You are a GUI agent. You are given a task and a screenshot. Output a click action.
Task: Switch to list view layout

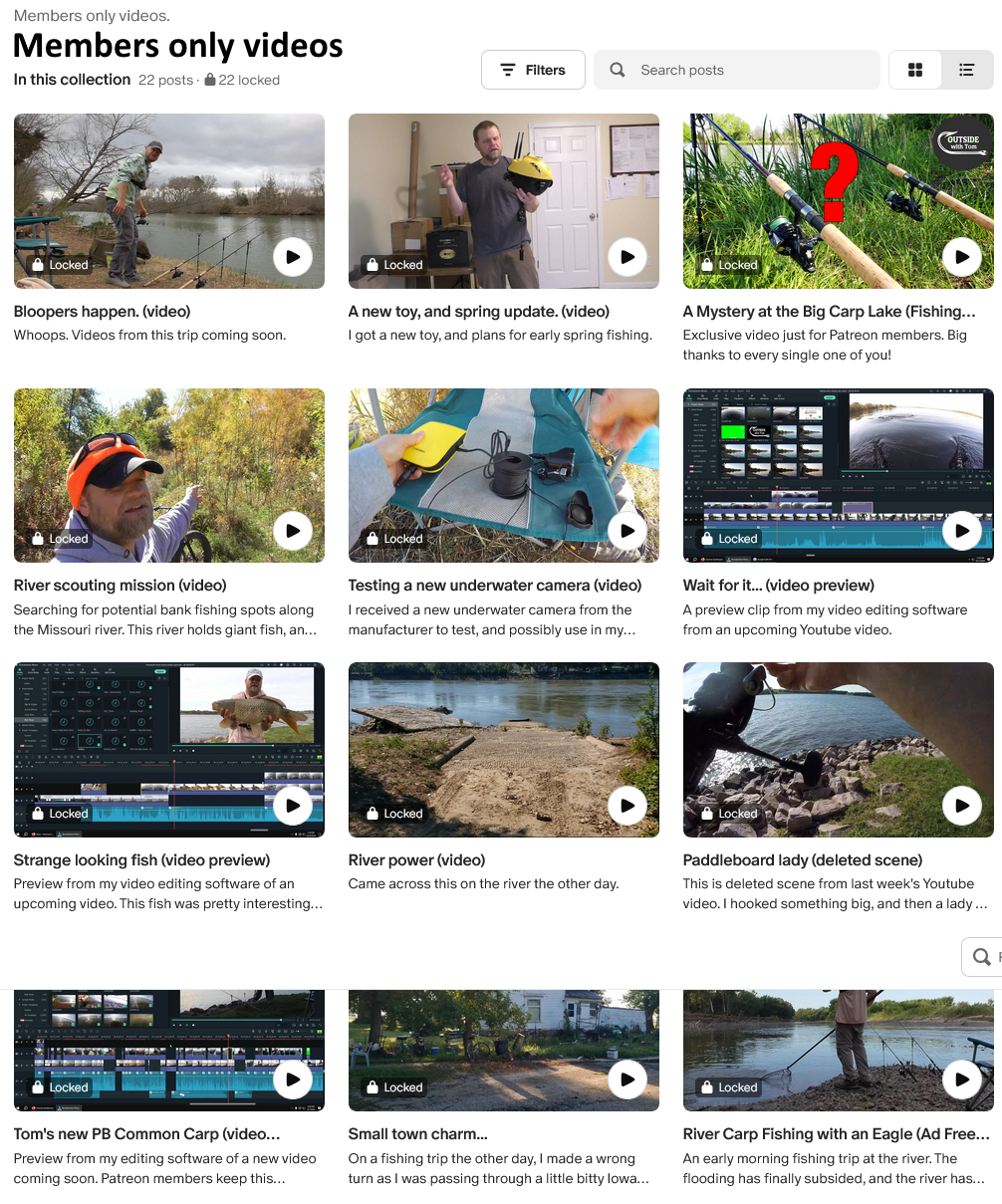(966, 70)
